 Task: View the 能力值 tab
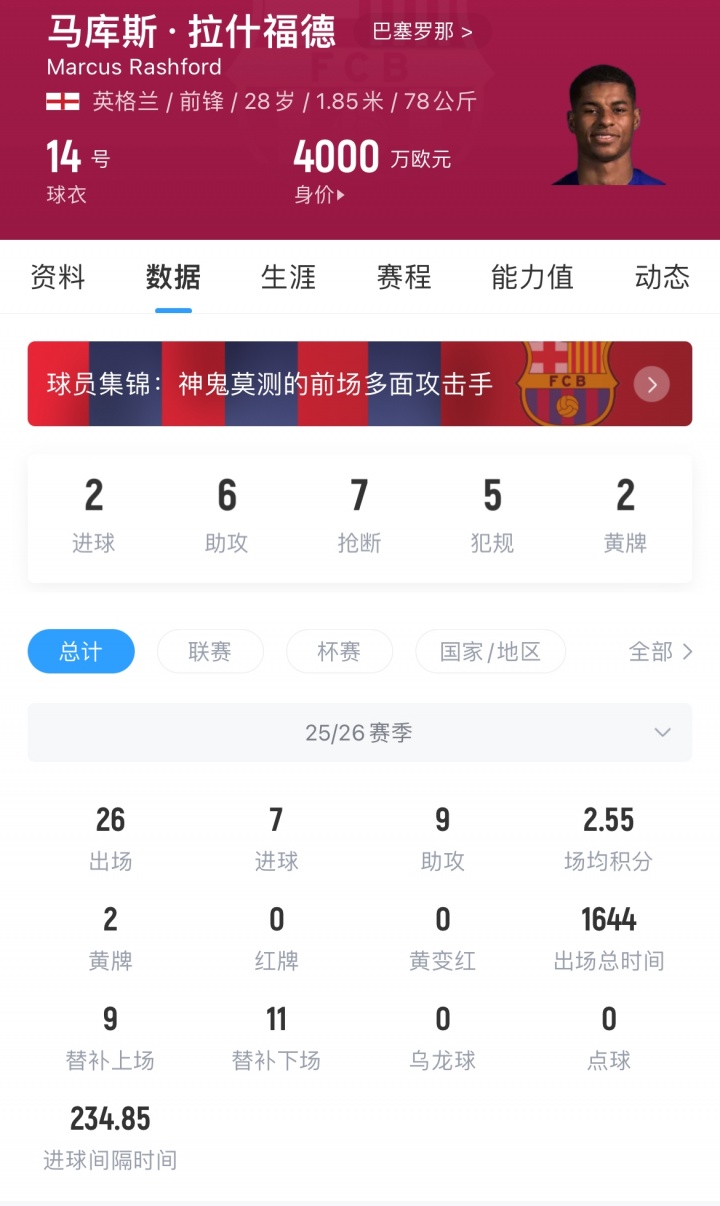coord(531,278)
